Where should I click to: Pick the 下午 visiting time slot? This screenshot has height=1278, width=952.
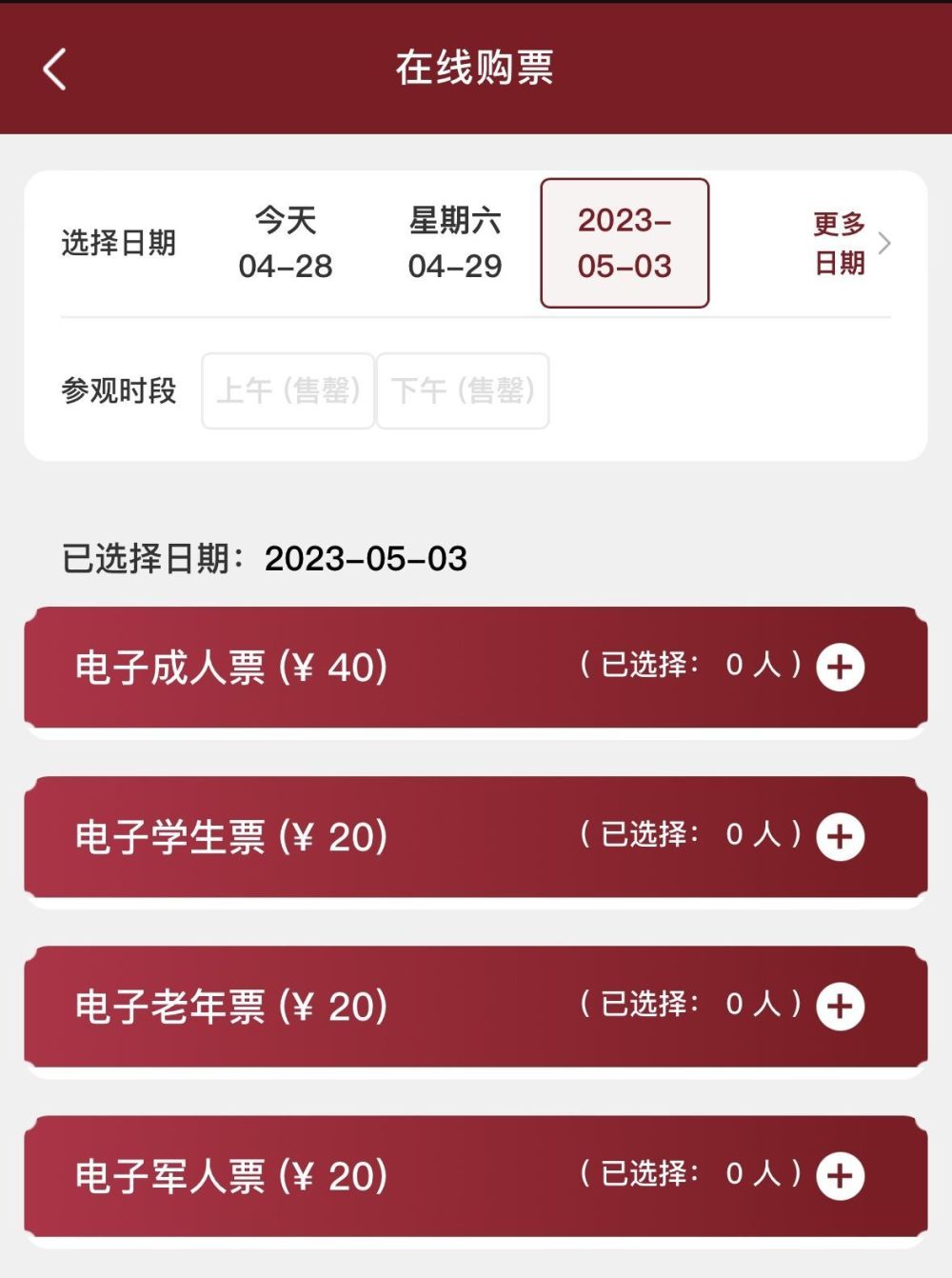pos(463,390)
